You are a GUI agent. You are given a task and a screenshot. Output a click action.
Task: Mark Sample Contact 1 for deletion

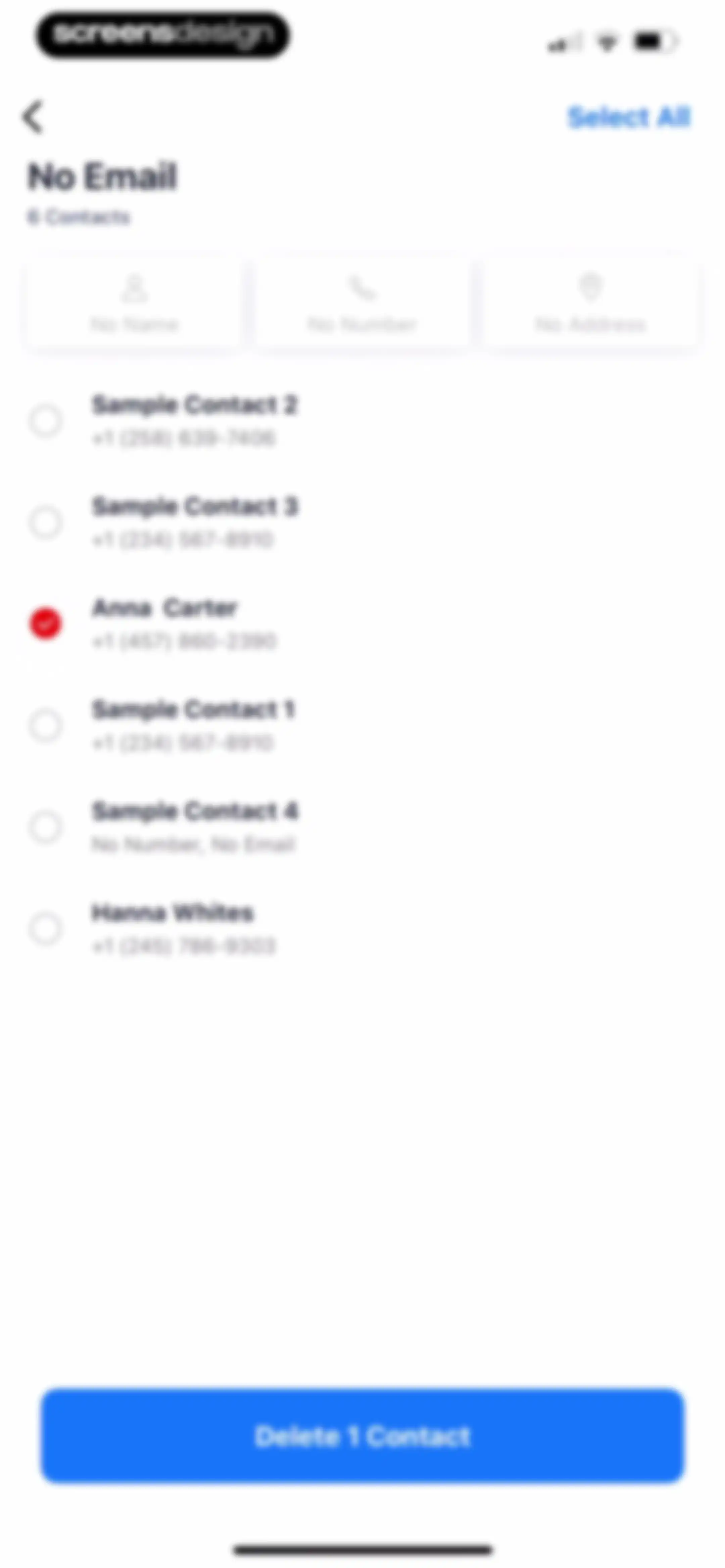pos(46,725)
